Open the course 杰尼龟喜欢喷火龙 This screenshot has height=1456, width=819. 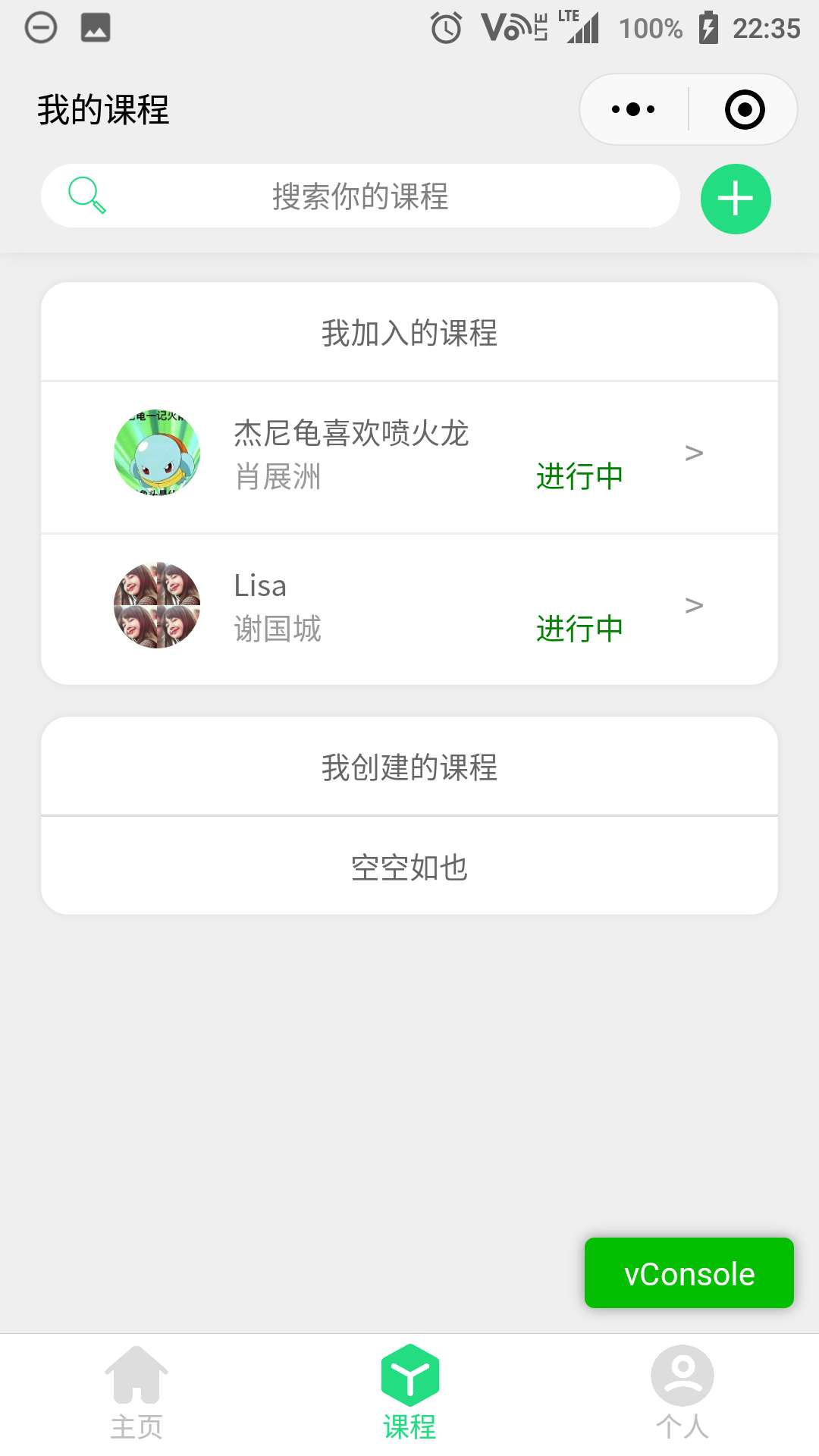pos(409,455)
